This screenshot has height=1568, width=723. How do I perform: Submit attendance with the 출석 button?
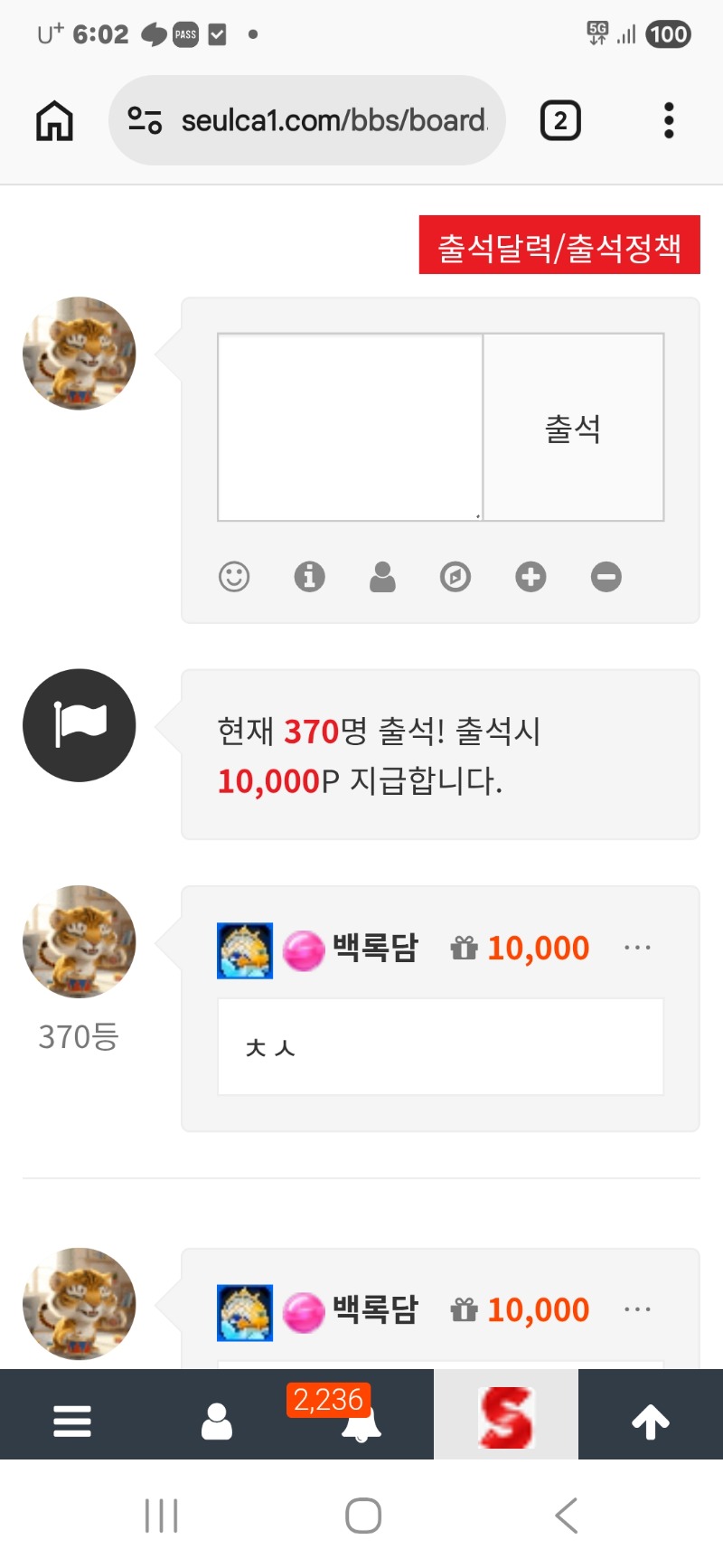point(574,427)
